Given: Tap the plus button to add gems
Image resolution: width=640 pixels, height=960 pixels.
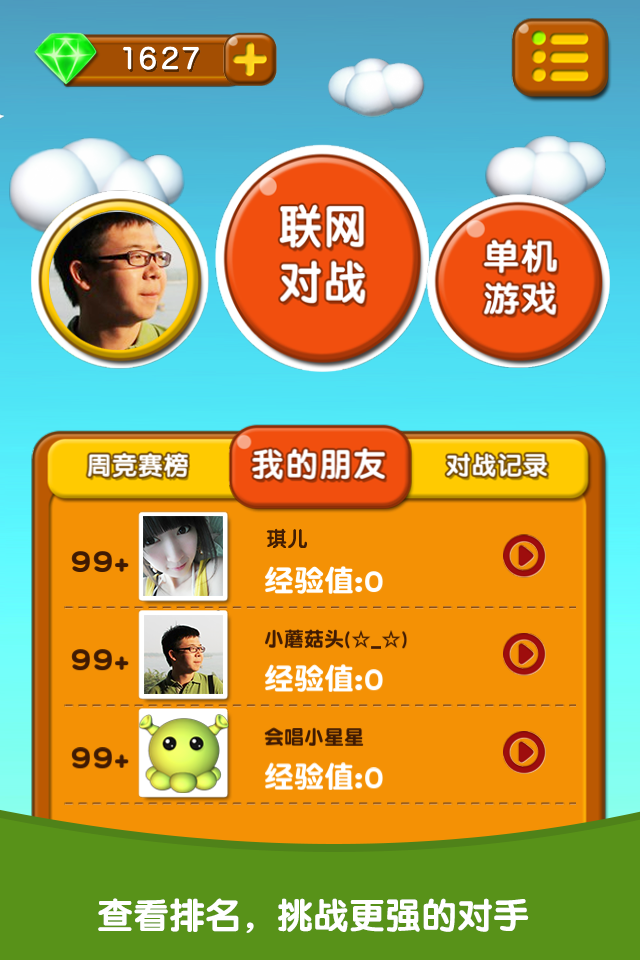Looking at the screenshot, I should pos(250,60).
